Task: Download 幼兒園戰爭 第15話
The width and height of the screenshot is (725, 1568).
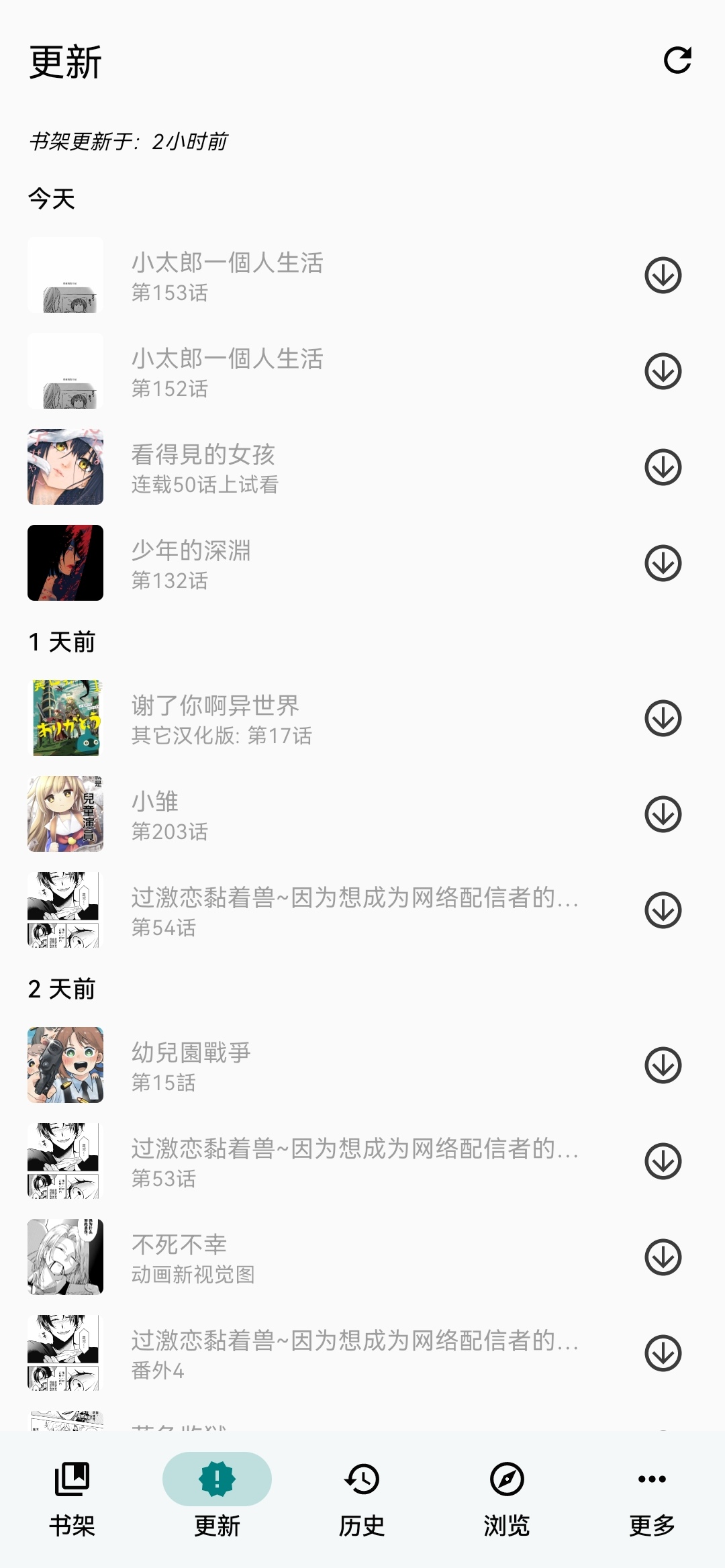Action: click(663, 1065)
